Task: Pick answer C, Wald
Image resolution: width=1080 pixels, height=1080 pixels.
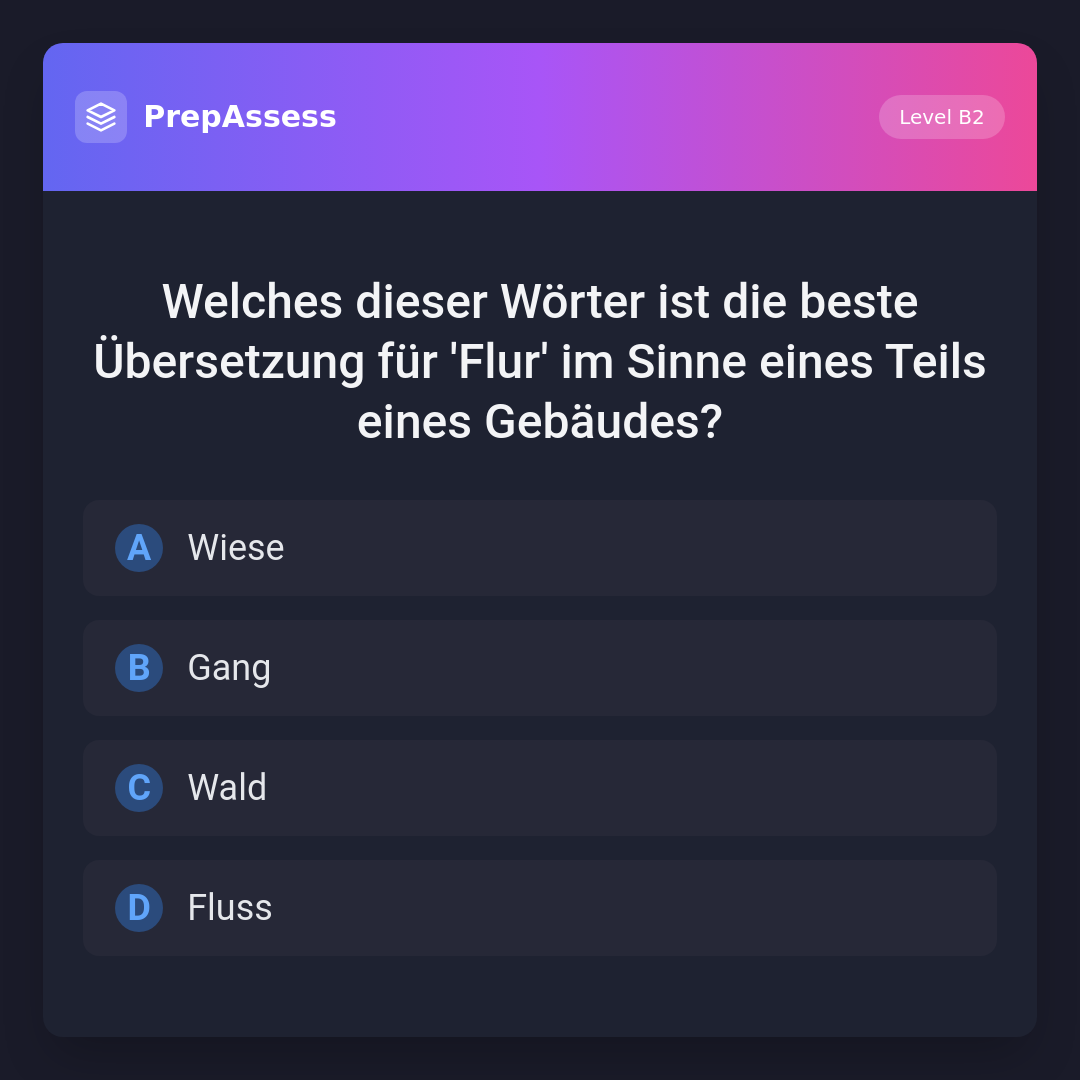Action: tap(539, 788)
